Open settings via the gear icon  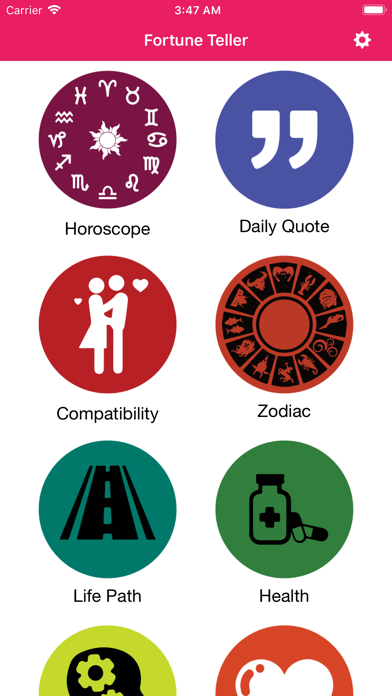(x=362, y=40)
